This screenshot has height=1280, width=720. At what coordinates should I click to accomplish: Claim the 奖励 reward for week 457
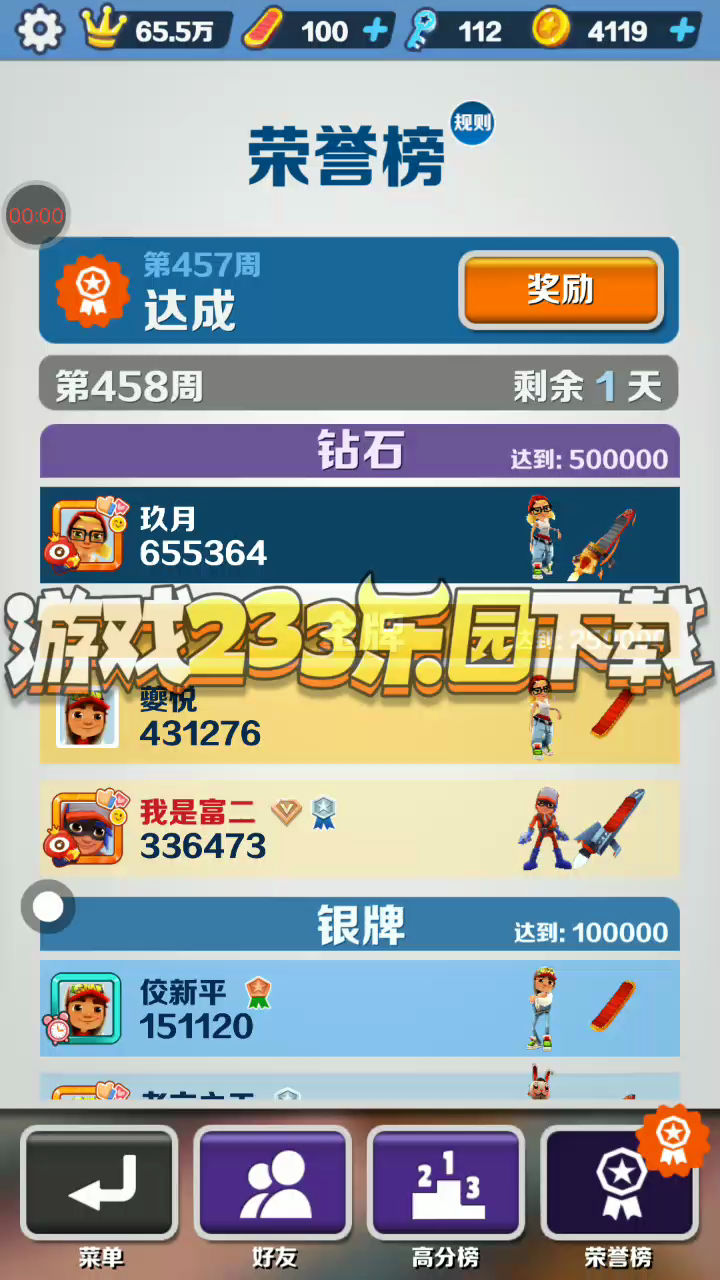click(x=561, y=290)
